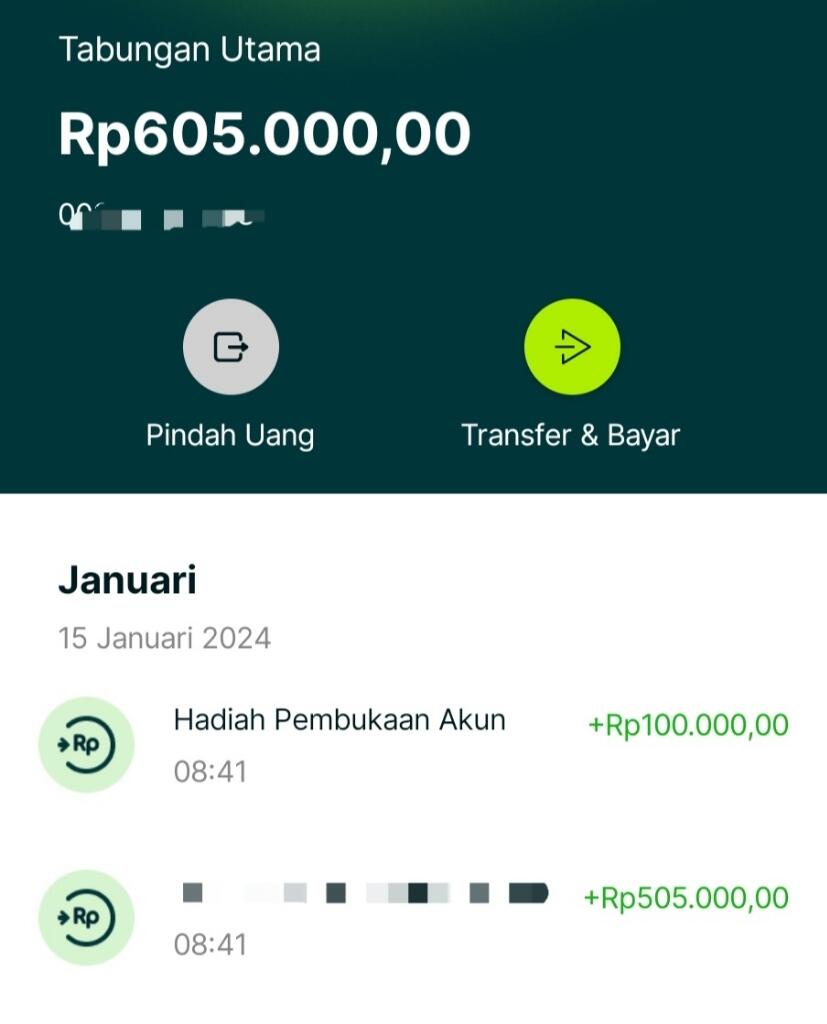
Task: Toggle the Tabungan Utama account view
Action: 190,48
